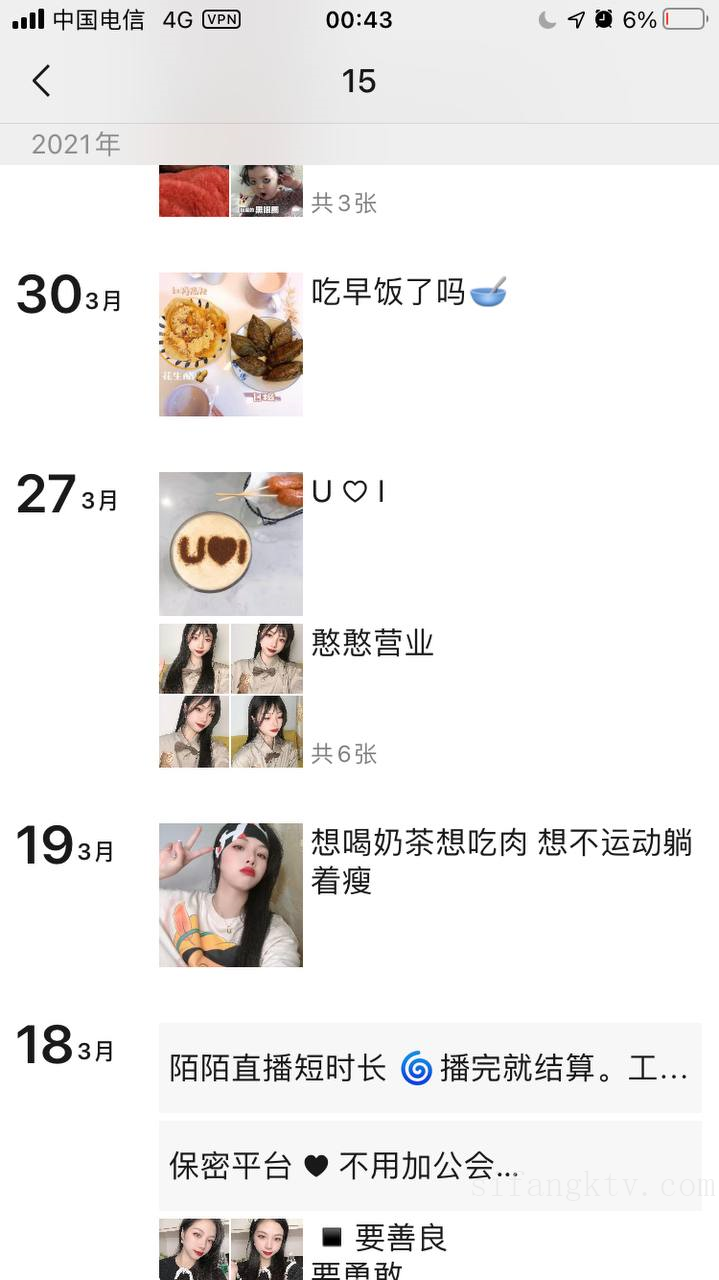Open the 30 March breakfast post photo
This screenshot has width=719, height=1280.
231,344
